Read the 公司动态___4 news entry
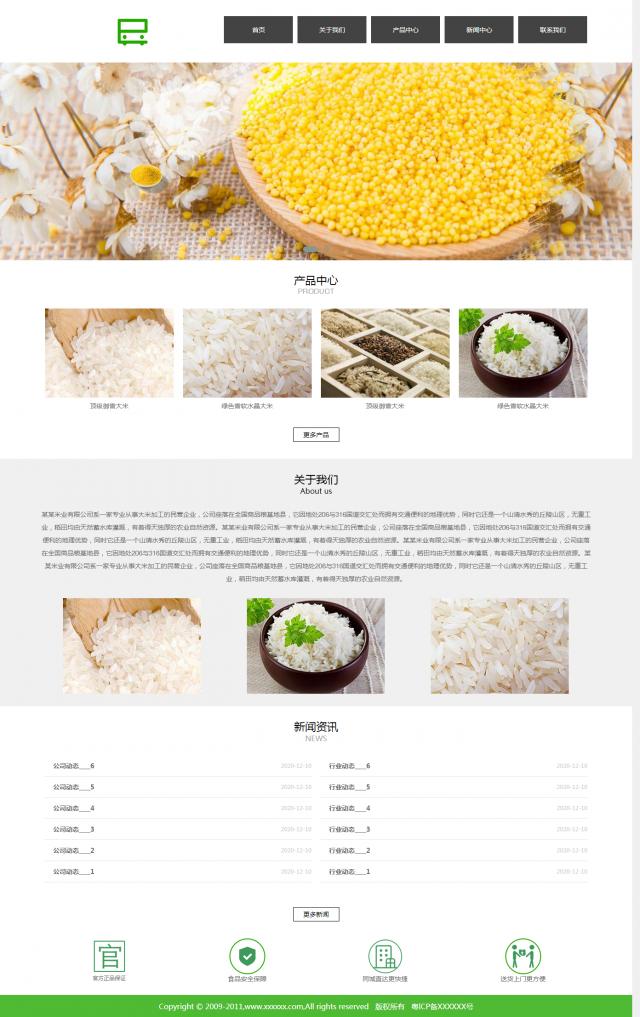The width and height of the screenshot is (640, 1017). (x=74, y=808)
